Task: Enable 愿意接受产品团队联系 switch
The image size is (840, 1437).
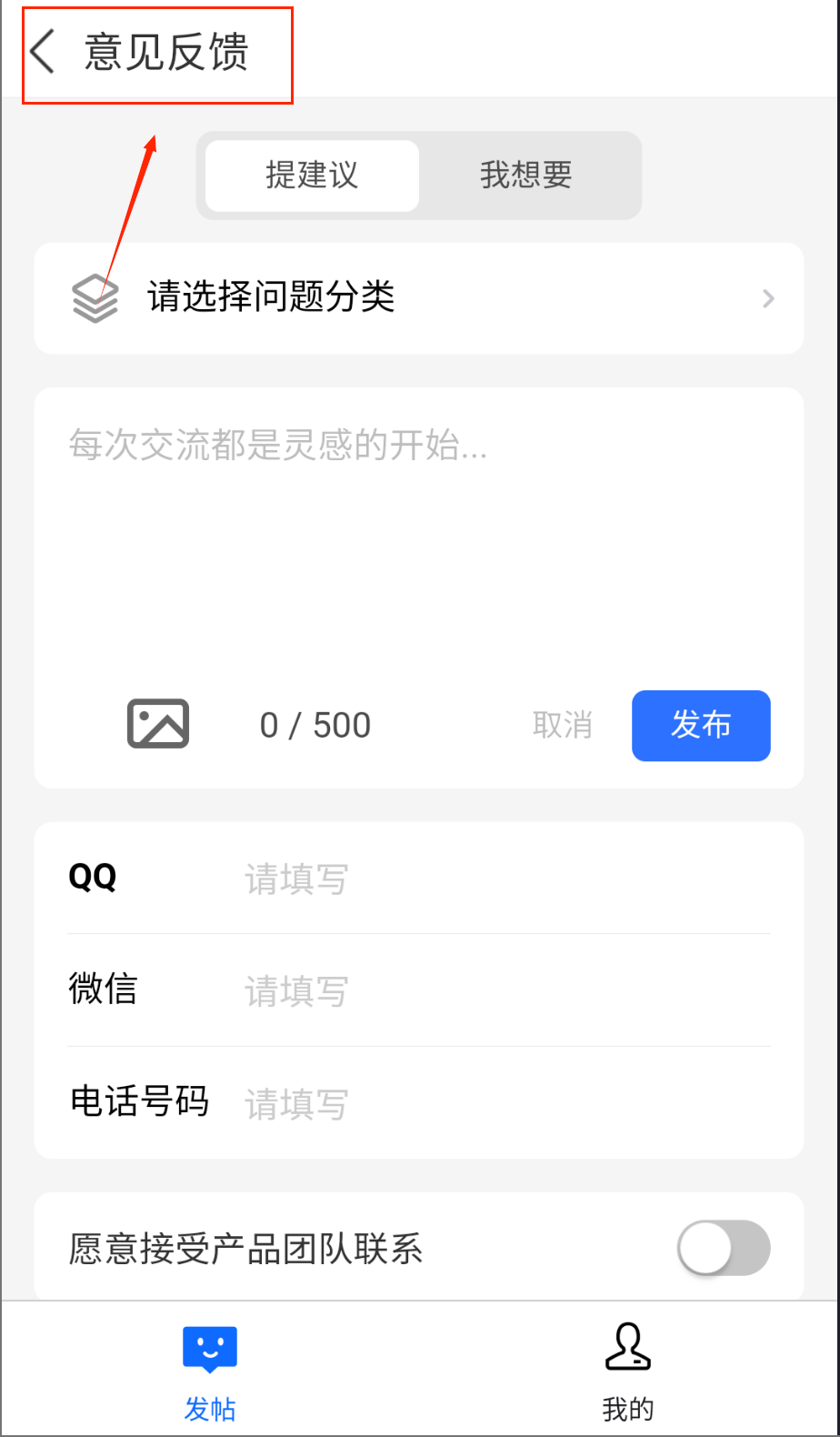Action: point(723,1248)
